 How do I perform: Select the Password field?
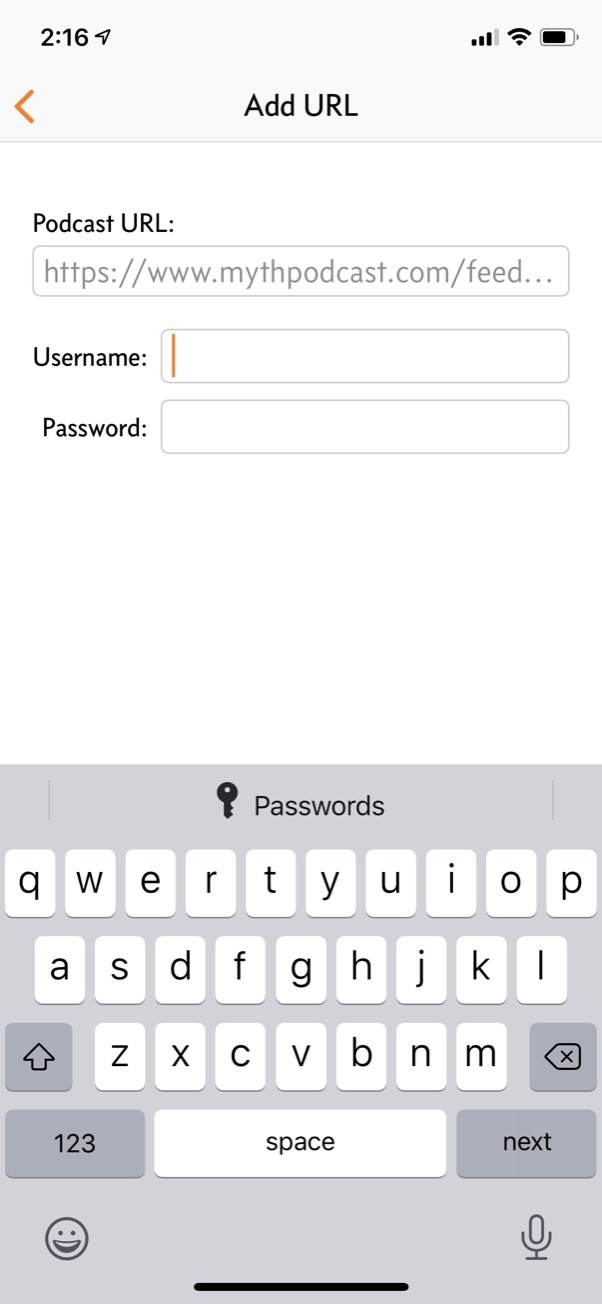pyautogui.click(x=365, y=427)
